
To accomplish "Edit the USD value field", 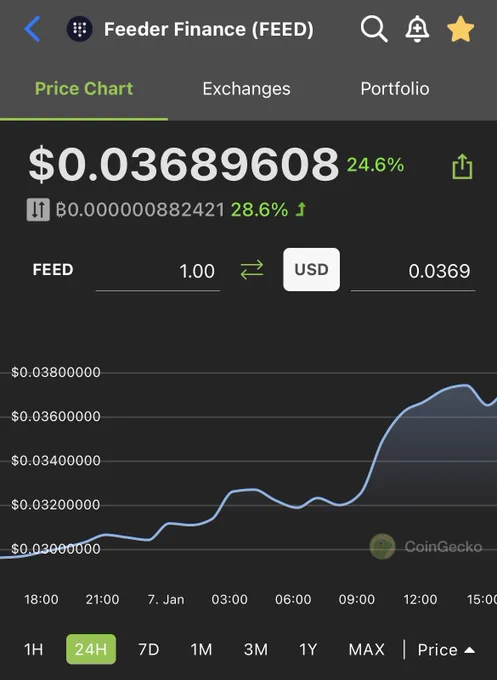I will [413, 272].
